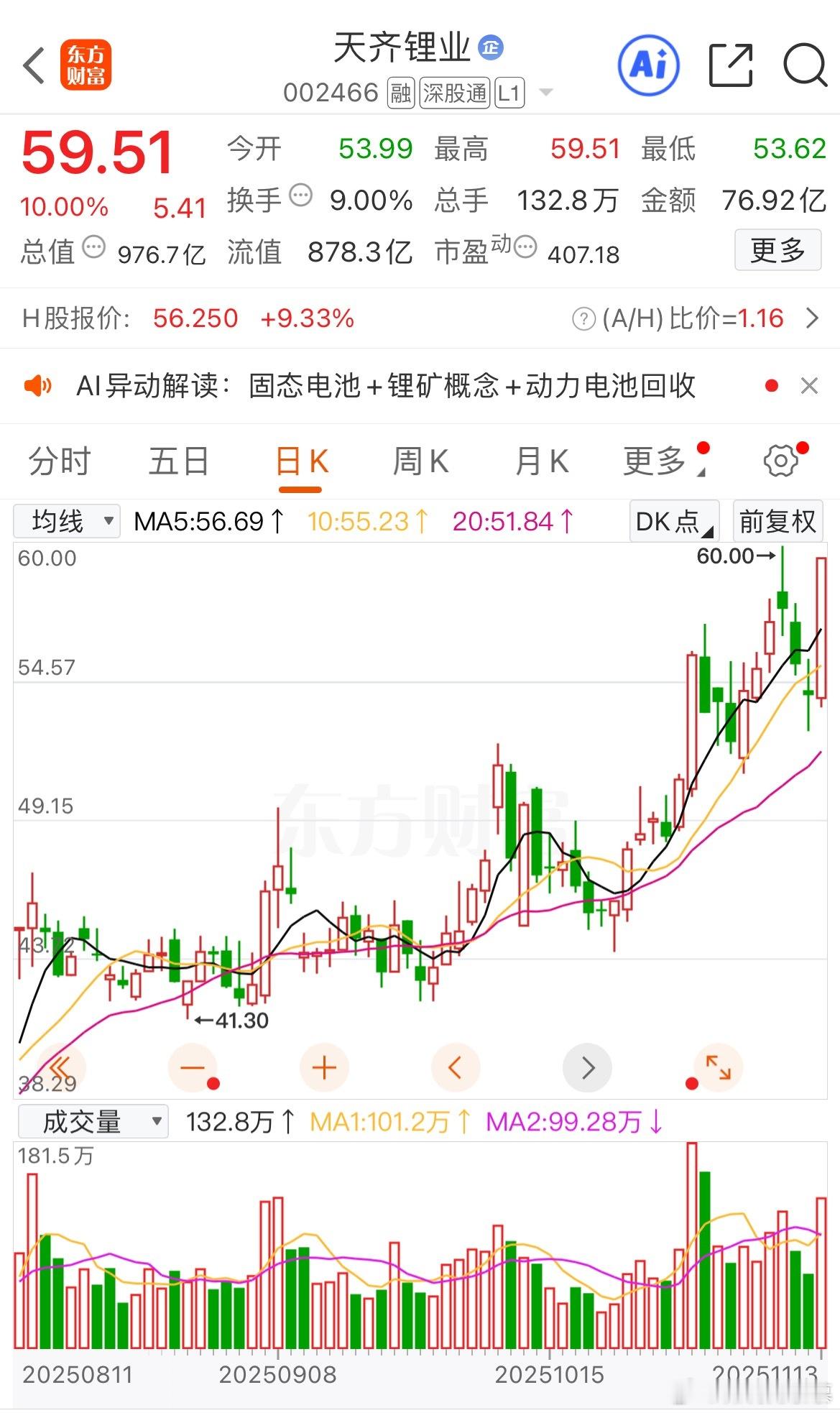840x1413 pixels.
Task: Open the 均线 indicator dropdown
Action: click(67, 520)
